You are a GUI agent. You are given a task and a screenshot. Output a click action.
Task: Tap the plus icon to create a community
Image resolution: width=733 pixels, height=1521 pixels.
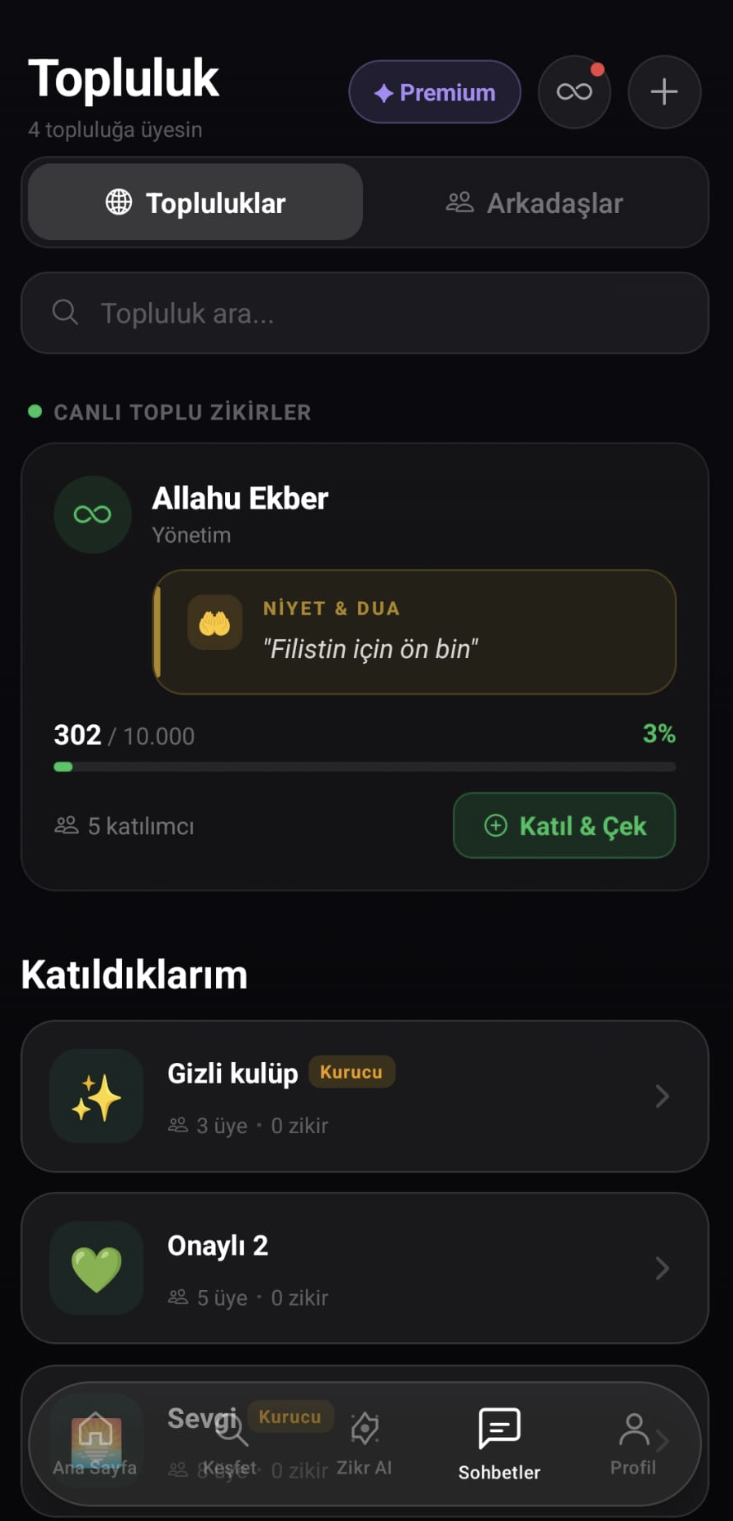(x=663, y=91)
